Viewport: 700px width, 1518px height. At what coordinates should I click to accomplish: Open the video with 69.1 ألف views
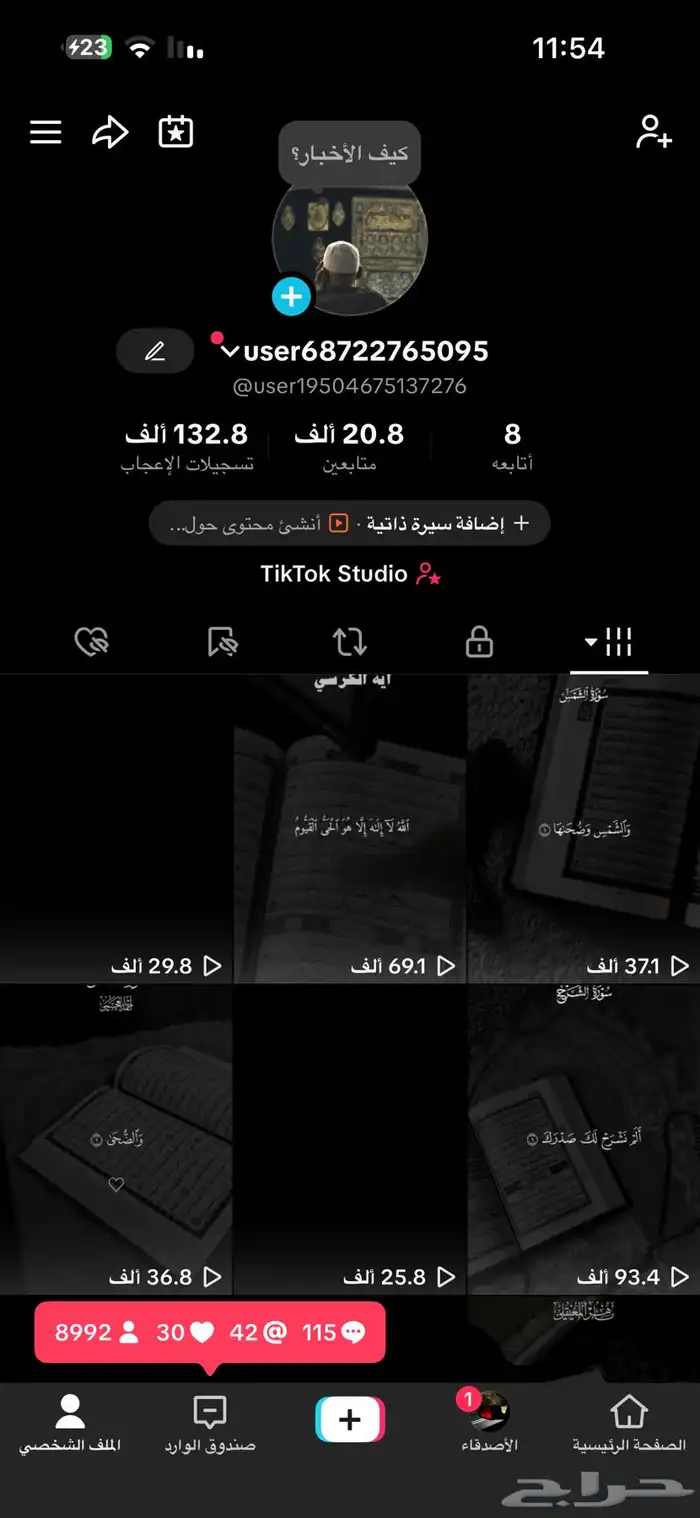pyautogui.click(x=350, y=830)
